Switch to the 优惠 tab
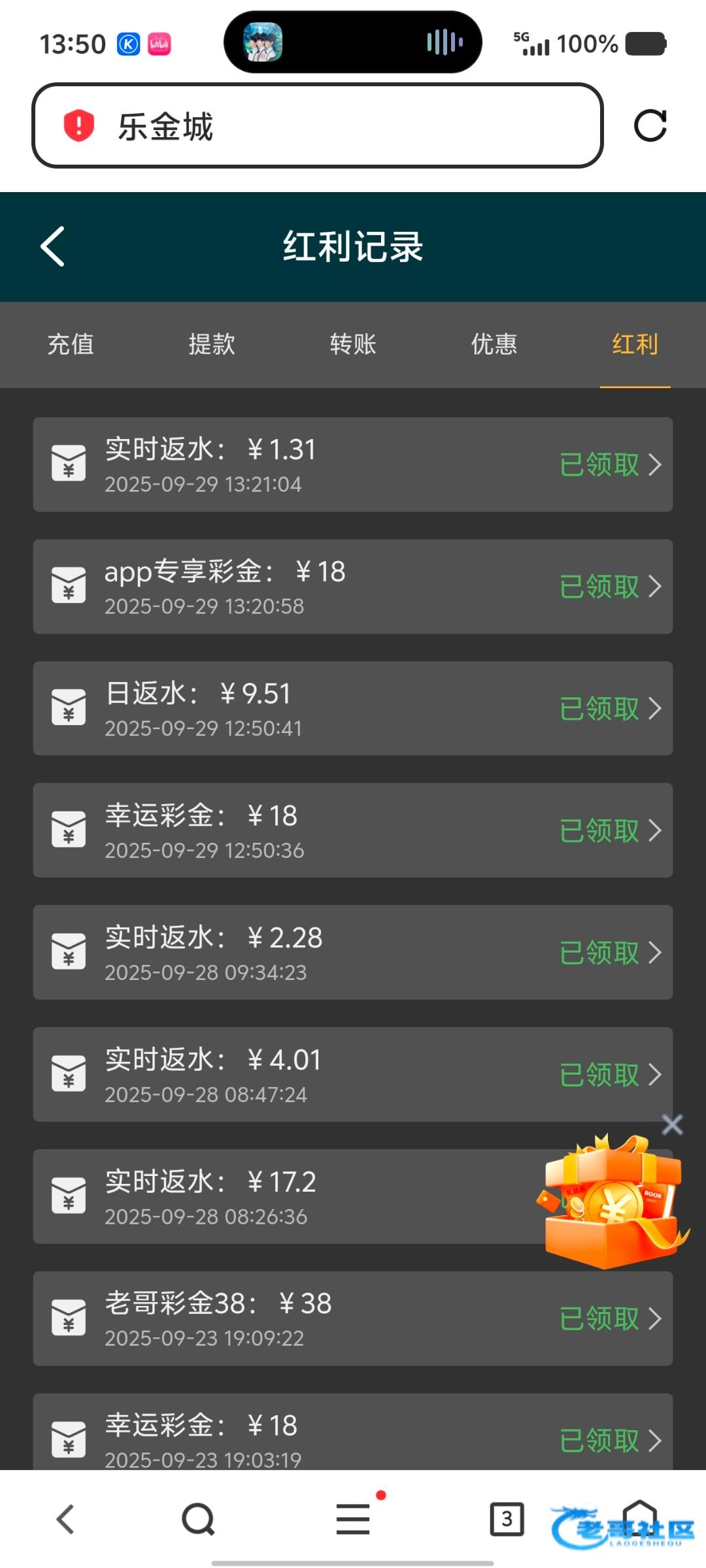This screenshot has width=706, height=1568. [x=494, y=344]
